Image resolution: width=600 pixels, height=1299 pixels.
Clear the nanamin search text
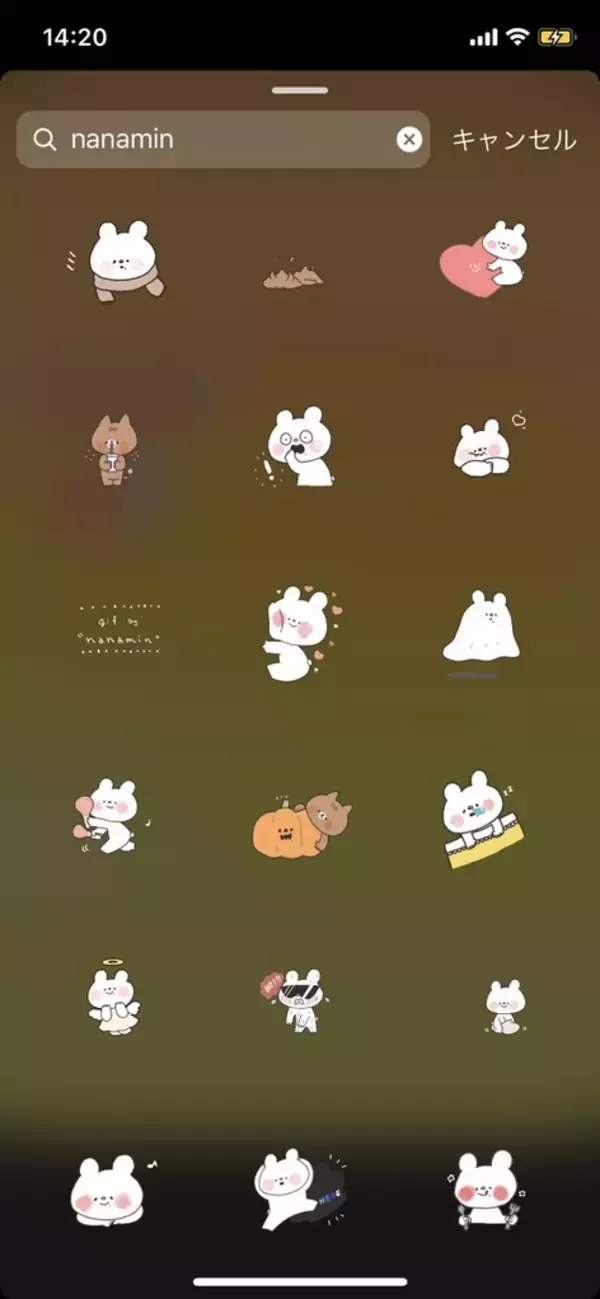408,140
